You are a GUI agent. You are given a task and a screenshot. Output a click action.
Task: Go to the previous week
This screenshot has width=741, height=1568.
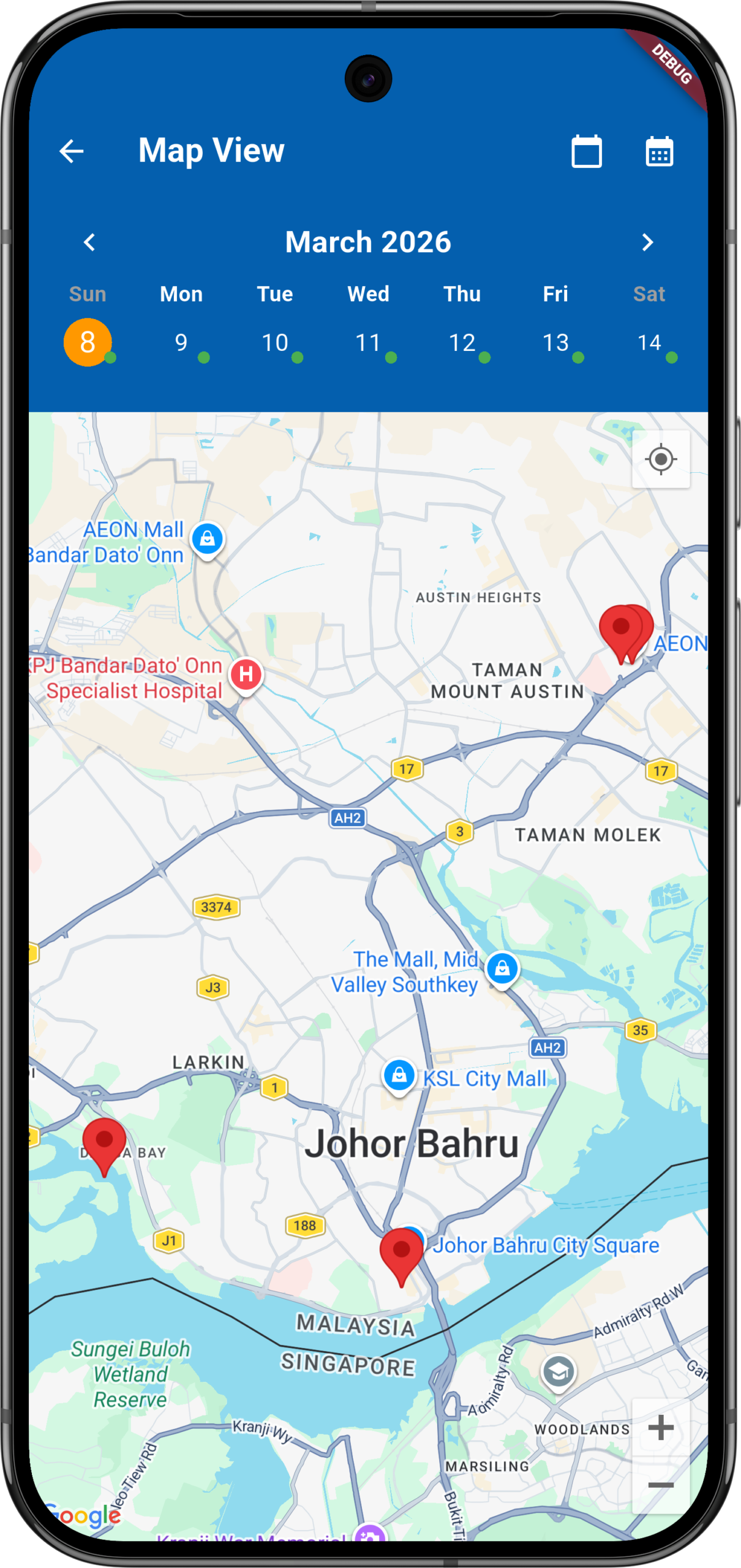89,243
